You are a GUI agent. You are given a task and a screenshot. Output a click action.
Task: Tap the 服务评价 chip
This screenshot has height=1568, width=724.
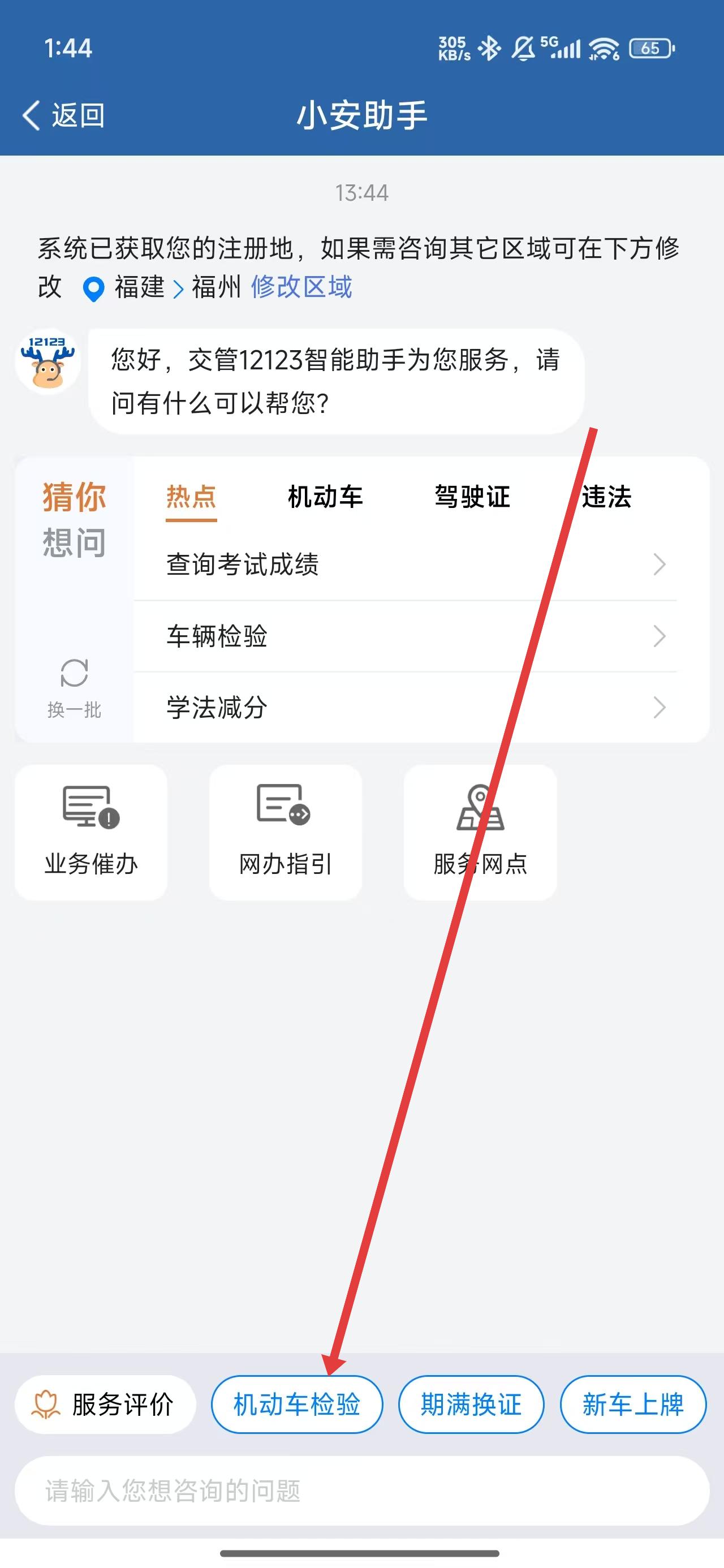105,1405
